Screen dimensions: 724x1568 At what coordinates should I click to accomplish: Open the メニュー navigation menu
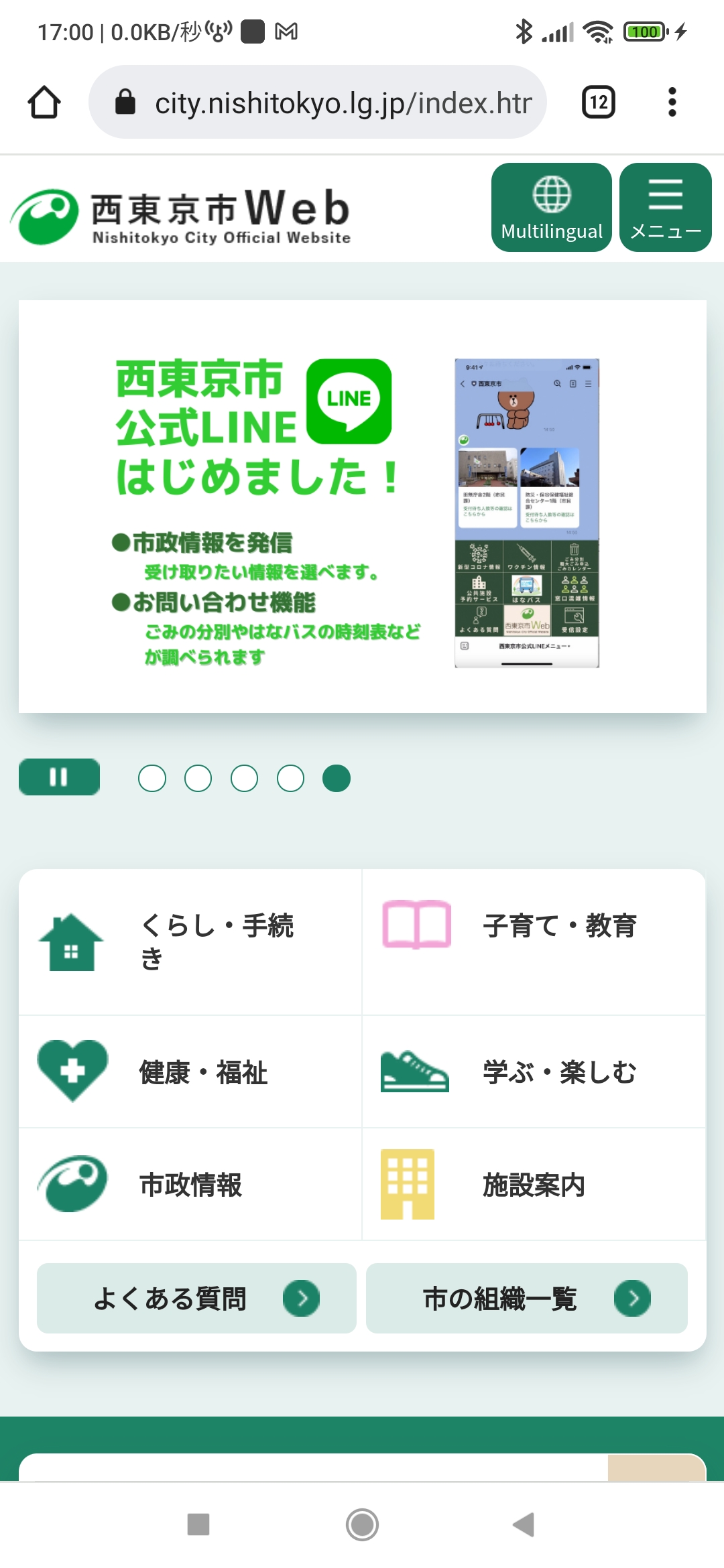[x=665, y=208]
